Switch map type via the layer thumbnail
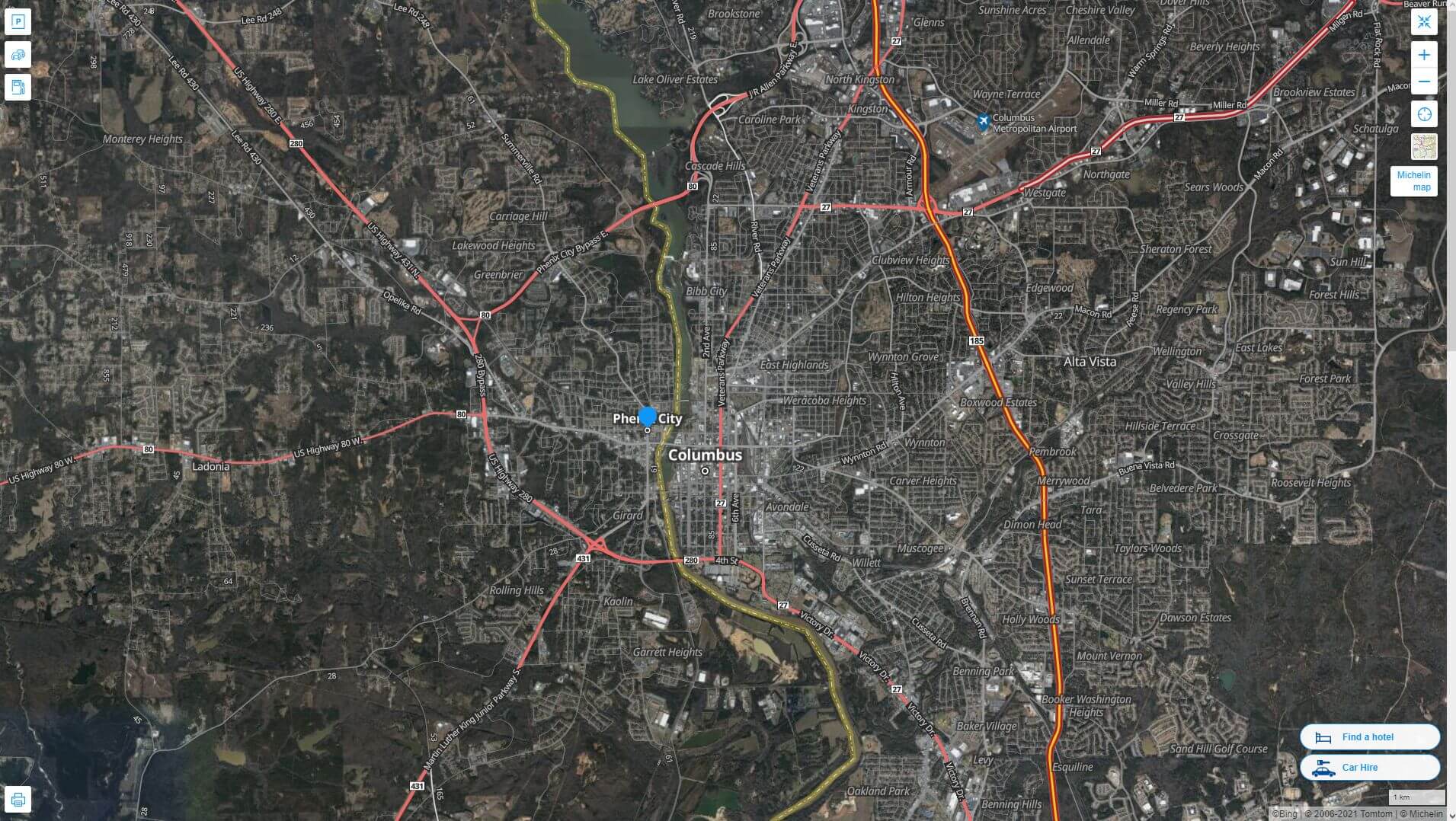 [x=1423, y=146]
